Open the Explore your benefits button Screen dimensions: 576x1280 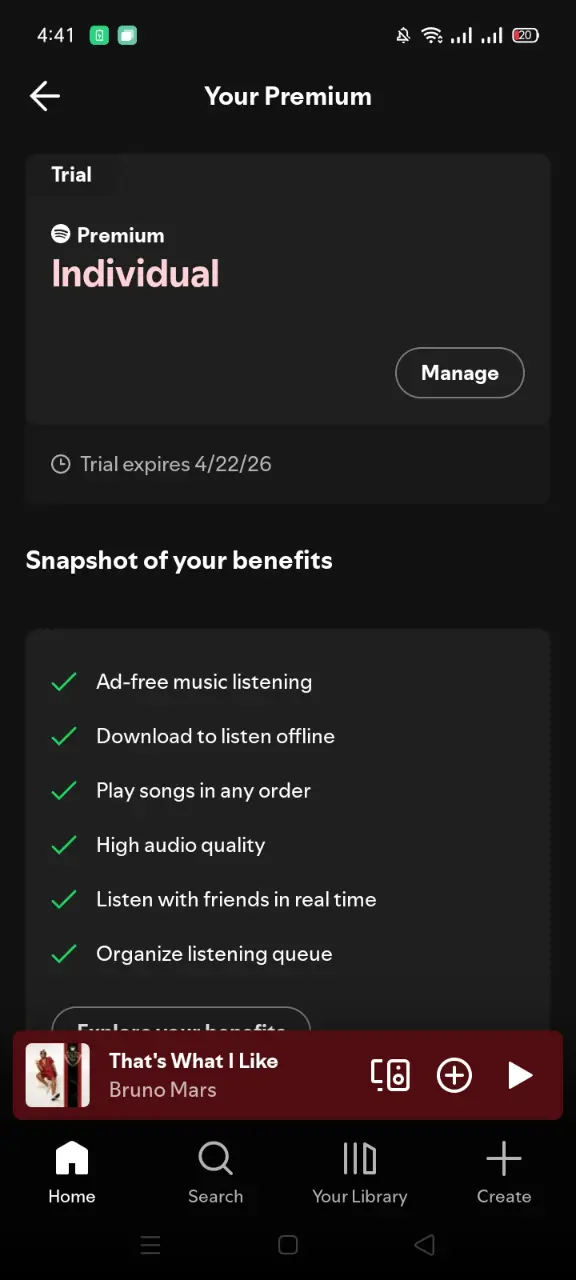coord(181,1019)
